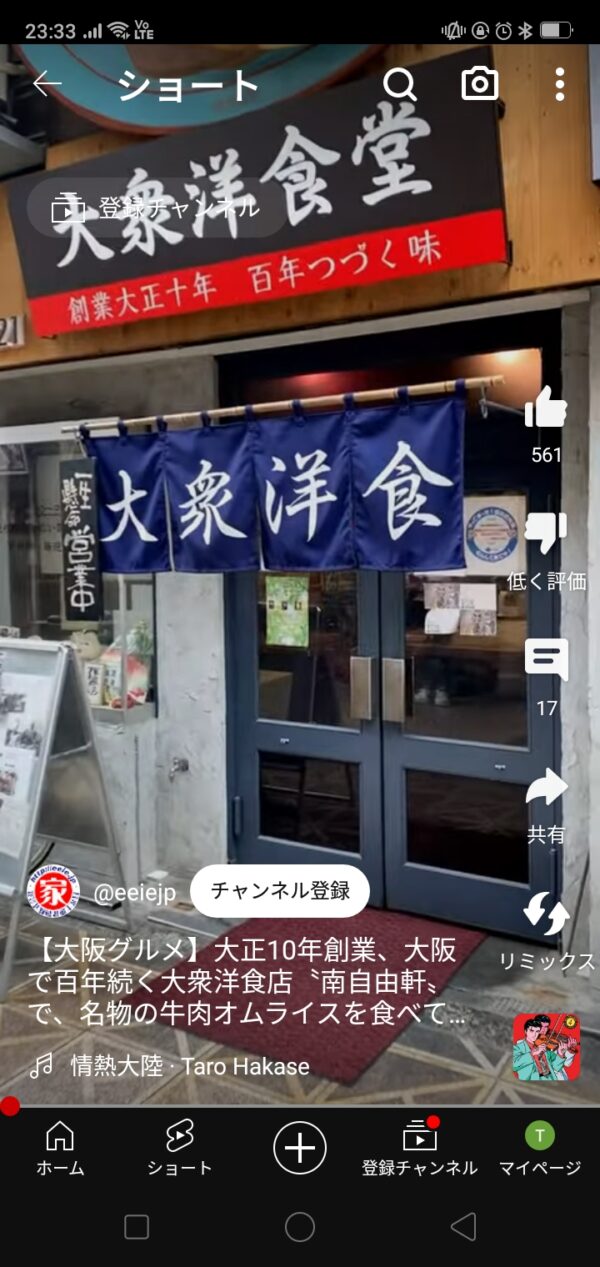The height and width of the screenshot is (1267, 600).
Task: Tap the plus create button
Action: (x=300, y=1147)
